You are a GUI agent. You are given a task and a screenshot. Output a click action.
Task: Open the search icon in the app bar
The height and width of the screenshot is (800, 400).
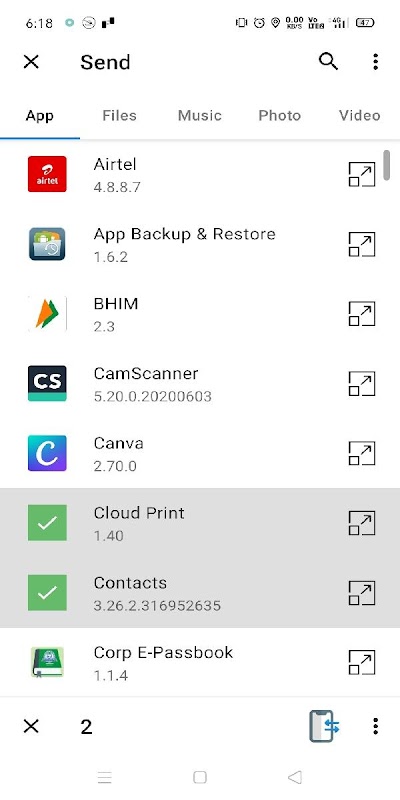(328, 62)
